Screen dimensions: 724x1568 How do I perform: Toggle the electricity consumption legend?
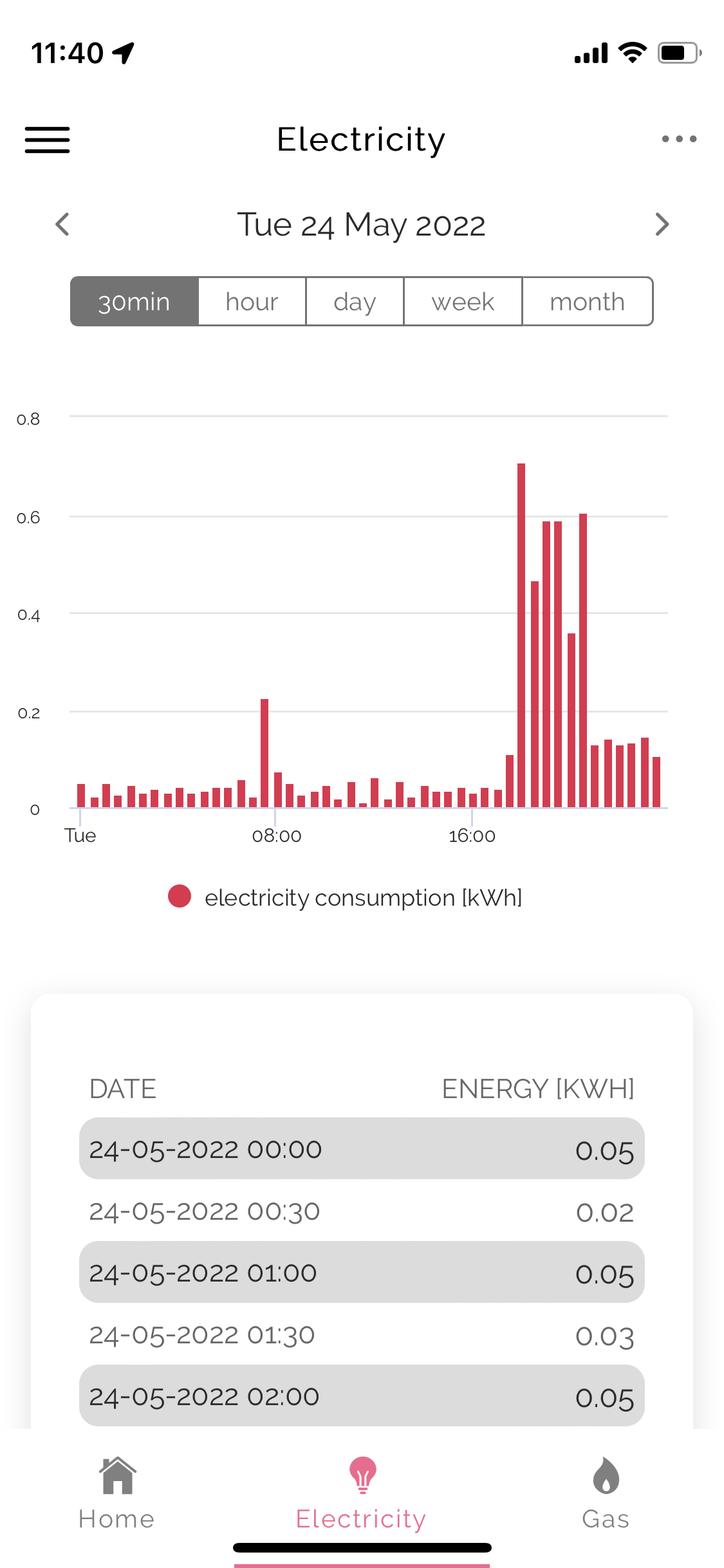tap(345, 897)
